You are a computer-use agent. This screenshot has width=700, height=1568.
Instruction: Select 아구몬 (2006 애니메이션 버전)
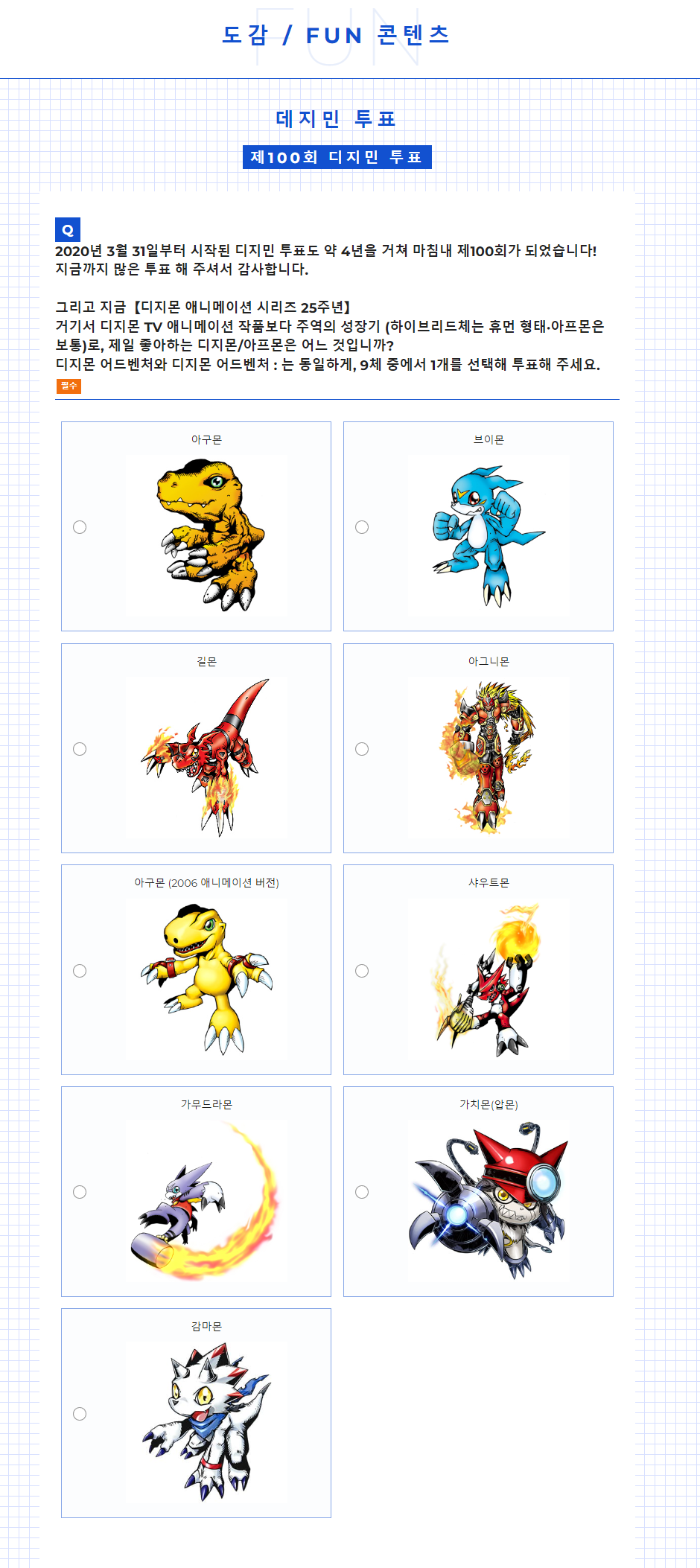pos(80,971)
